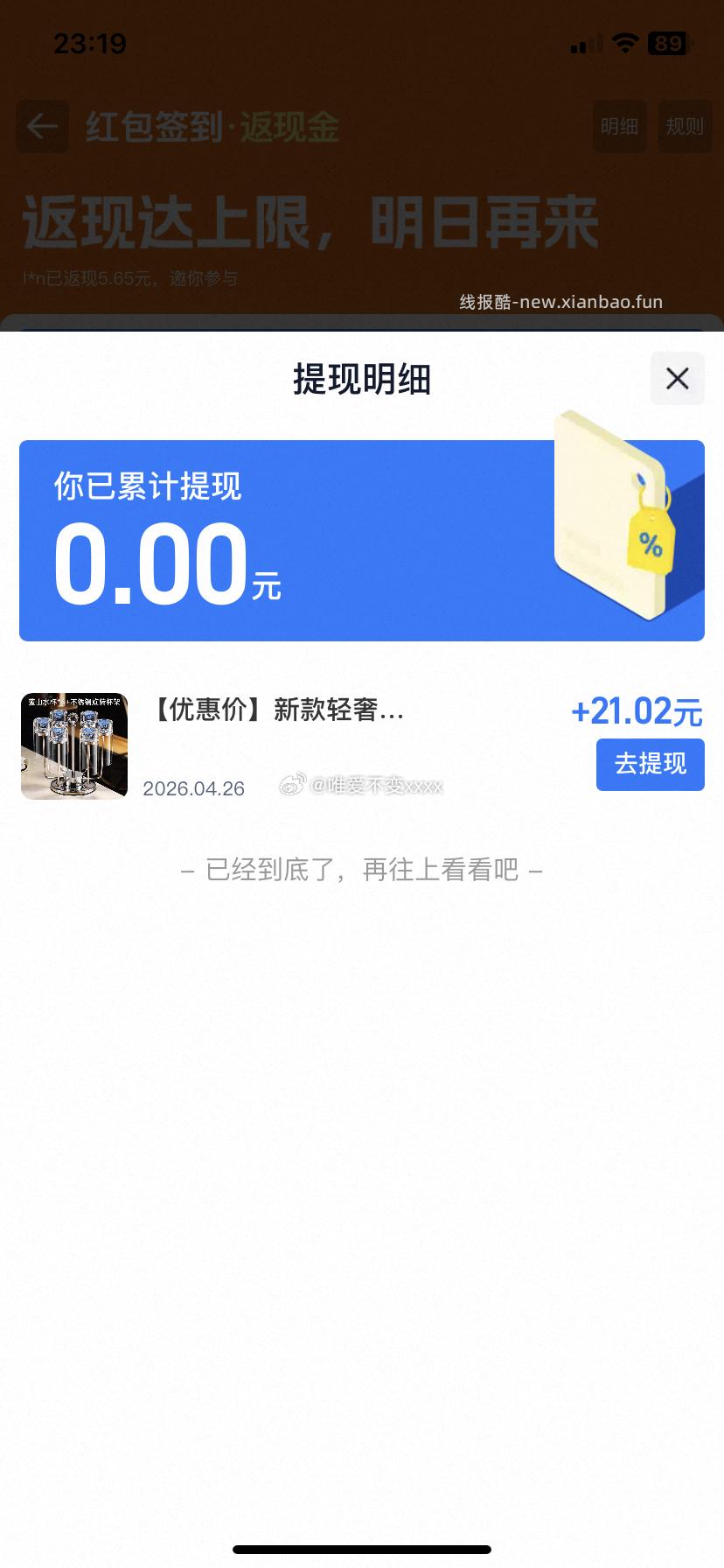Tap the battery indicator showing 89
The image size is (724, 1568).
point(670,43)
